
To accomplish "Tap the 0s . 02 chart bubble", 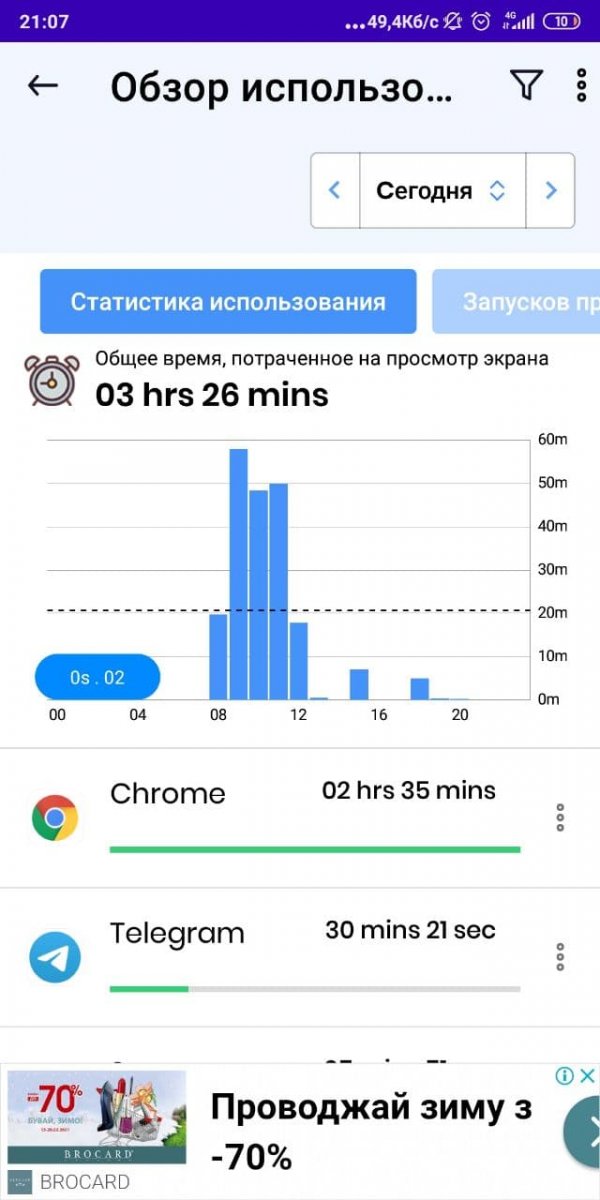I will coord(97,677).
